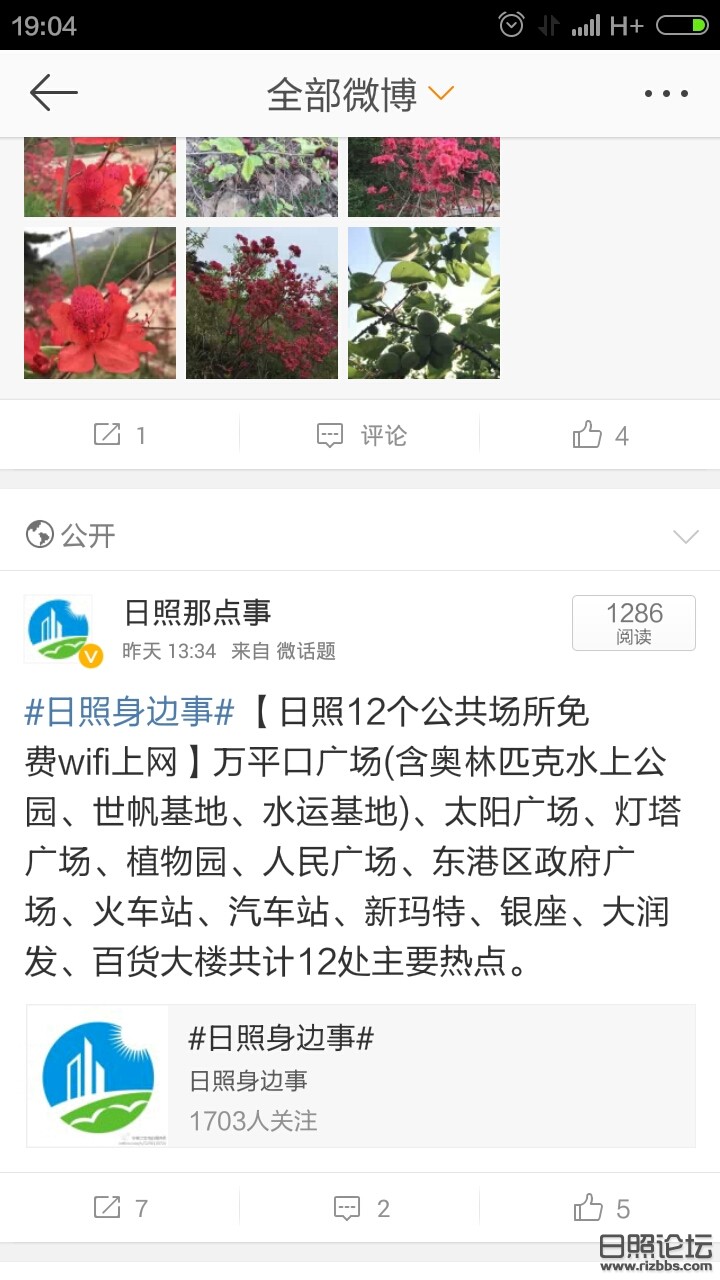
Task: Open 日照那点事 profile avatar
Action: pos(60,630)
